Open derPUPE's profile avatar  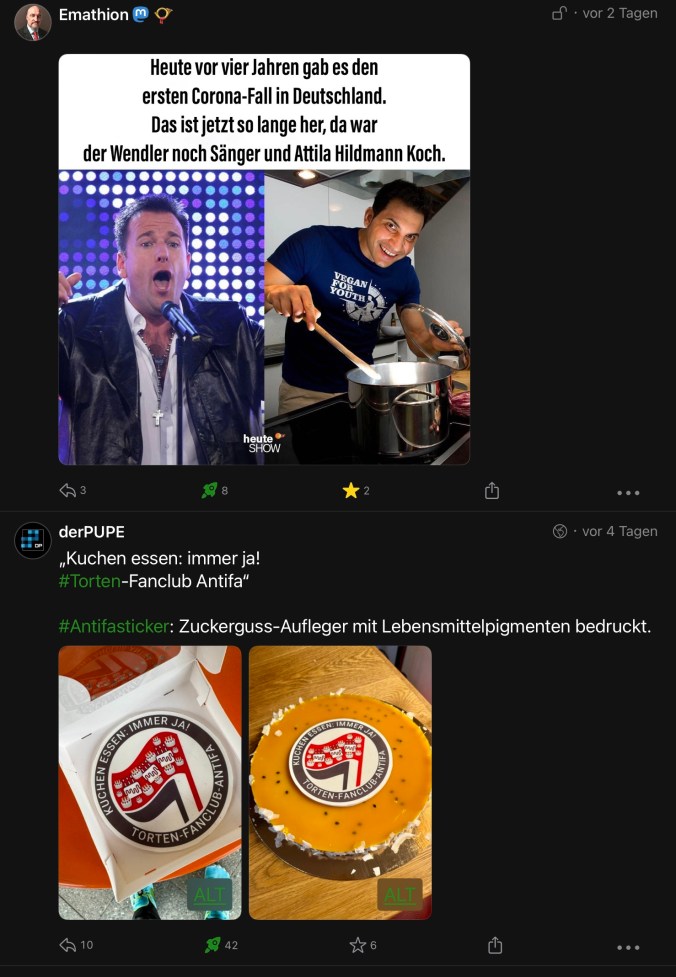(x=32, y=540)
